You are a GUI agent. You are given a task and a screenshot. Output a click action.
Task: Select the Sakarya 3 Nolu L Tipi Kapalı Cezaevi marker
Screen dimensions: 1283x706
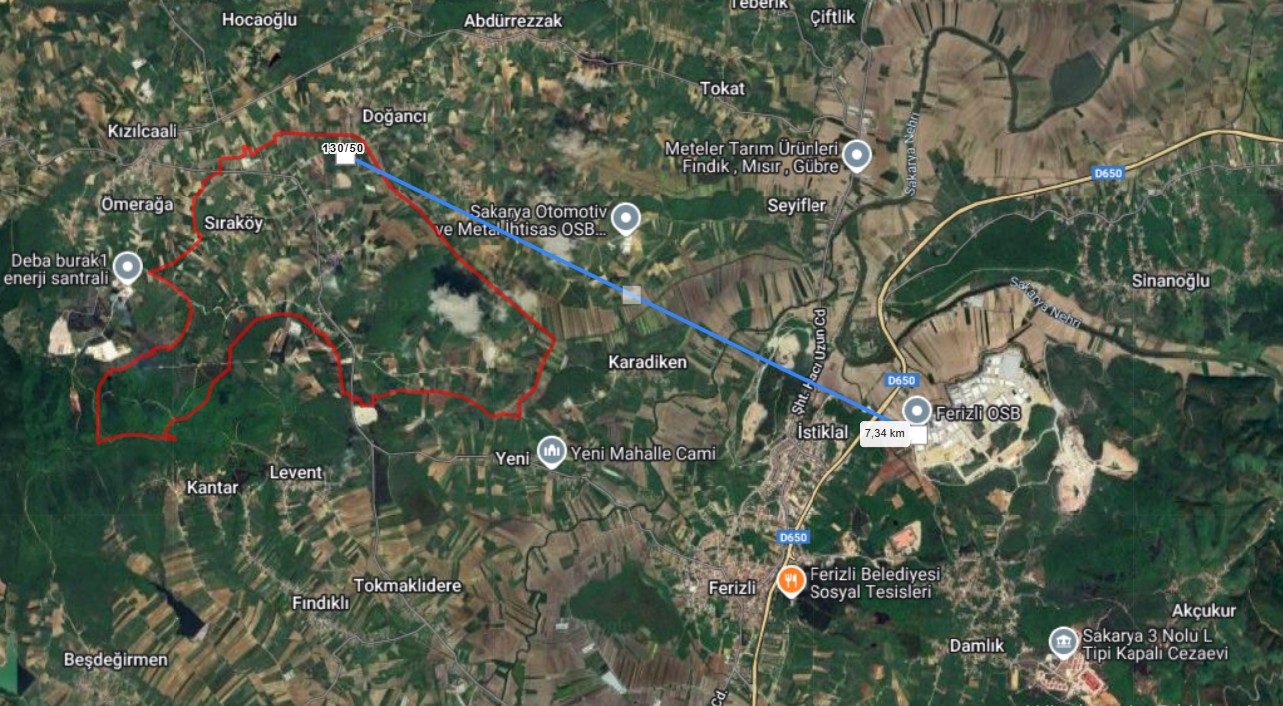pos(1063,640)
